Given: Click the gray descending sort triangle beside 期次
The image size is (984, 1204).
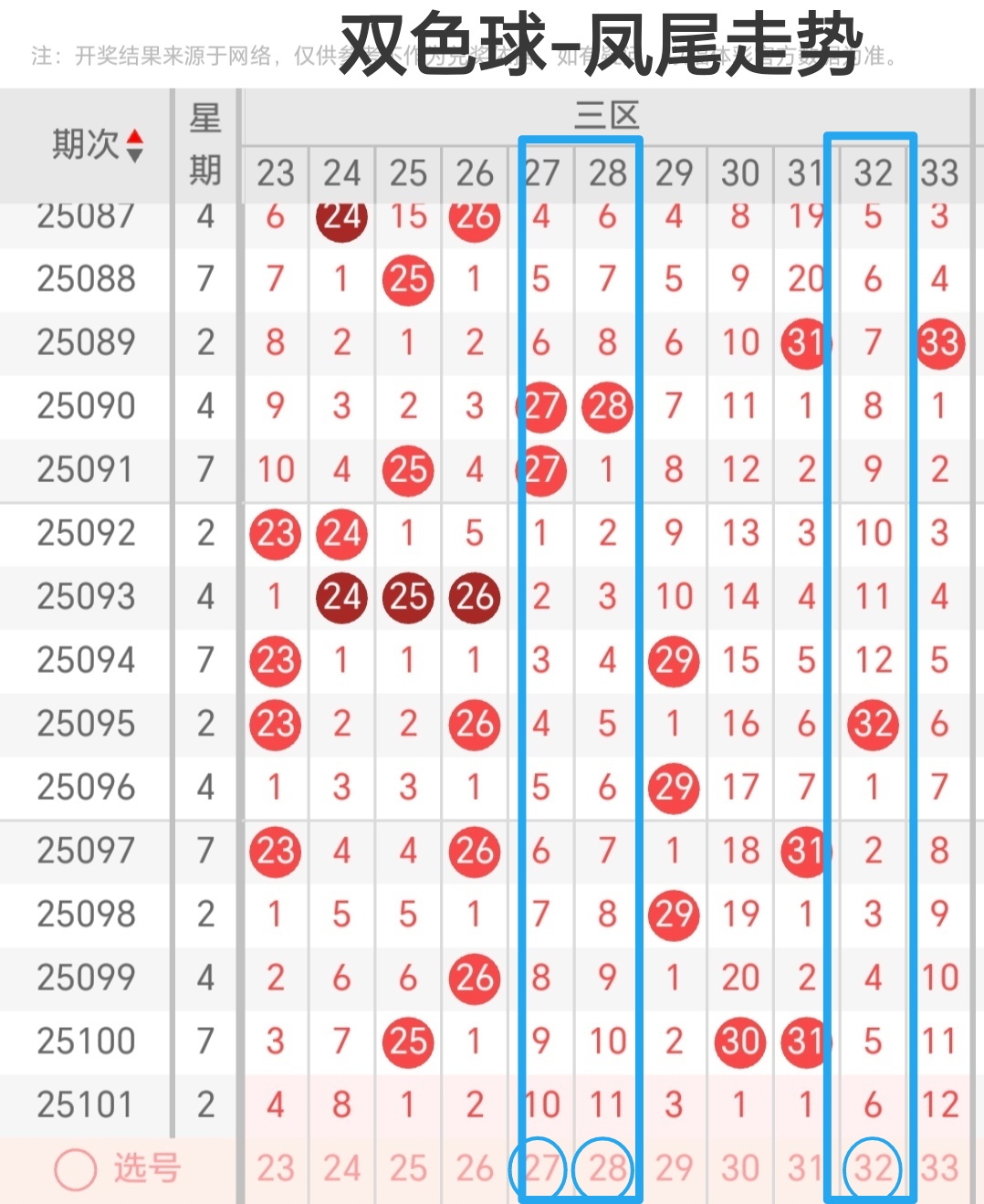Looking at the screenshot, I should coord(134,155).
